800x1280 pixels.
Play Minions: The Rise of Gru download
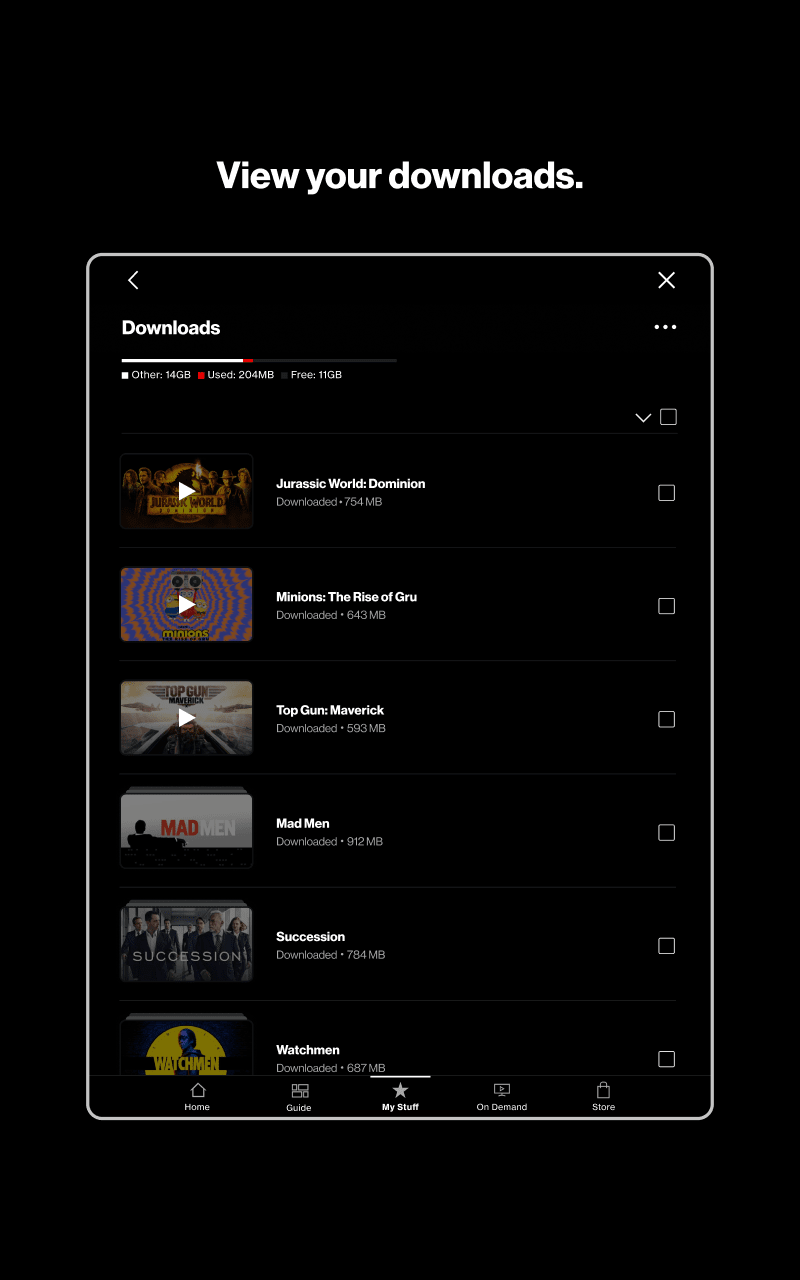pyautogui.click(x=186, y=604)
